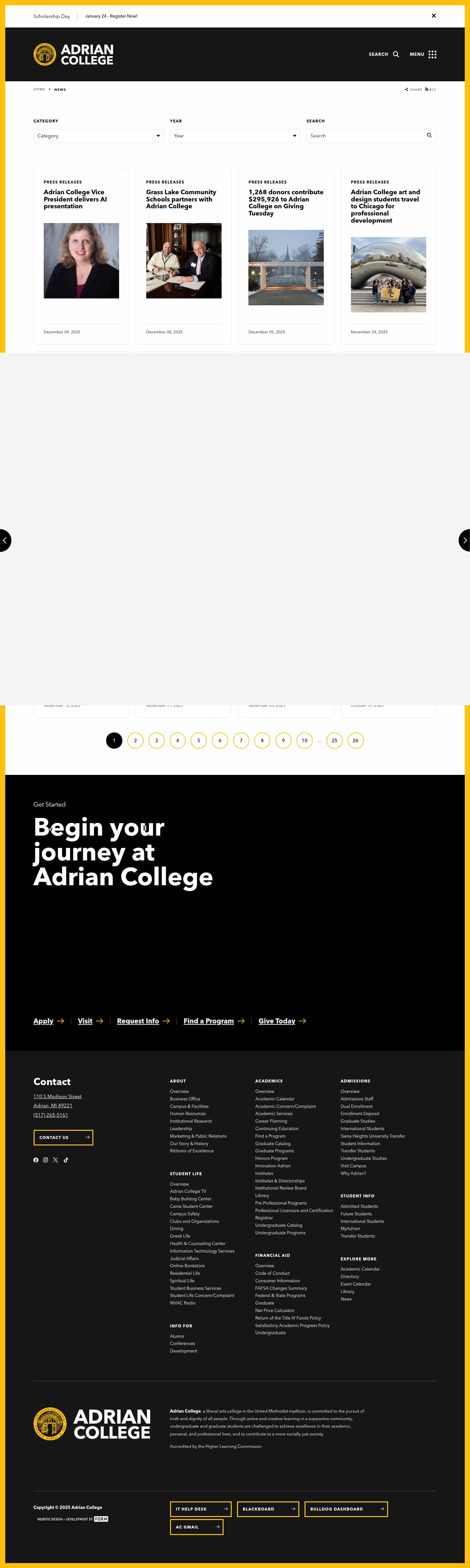470x1568 pixels.
Task: Share this page via Share link
Action: (414, 89)
